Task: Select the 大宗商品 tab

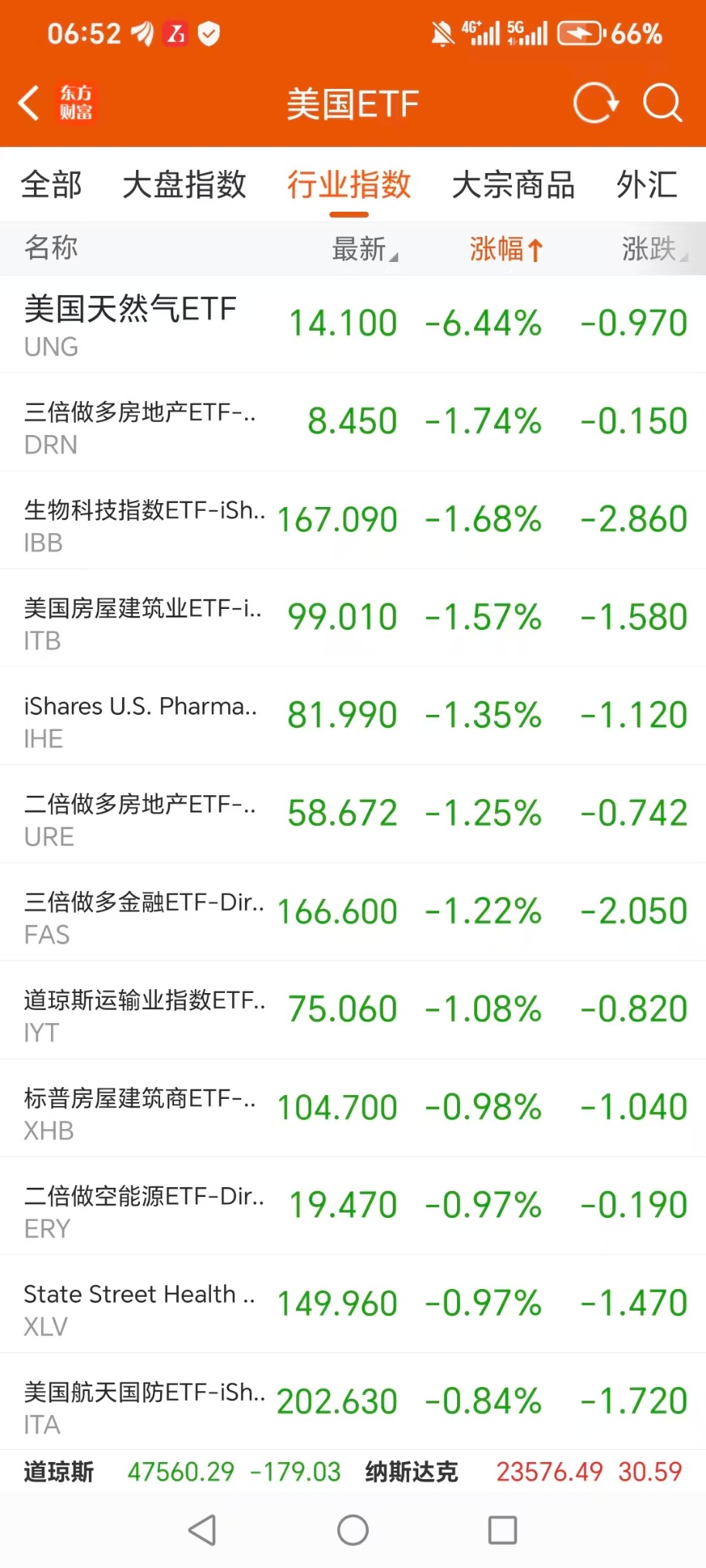Action: [513, 185]
